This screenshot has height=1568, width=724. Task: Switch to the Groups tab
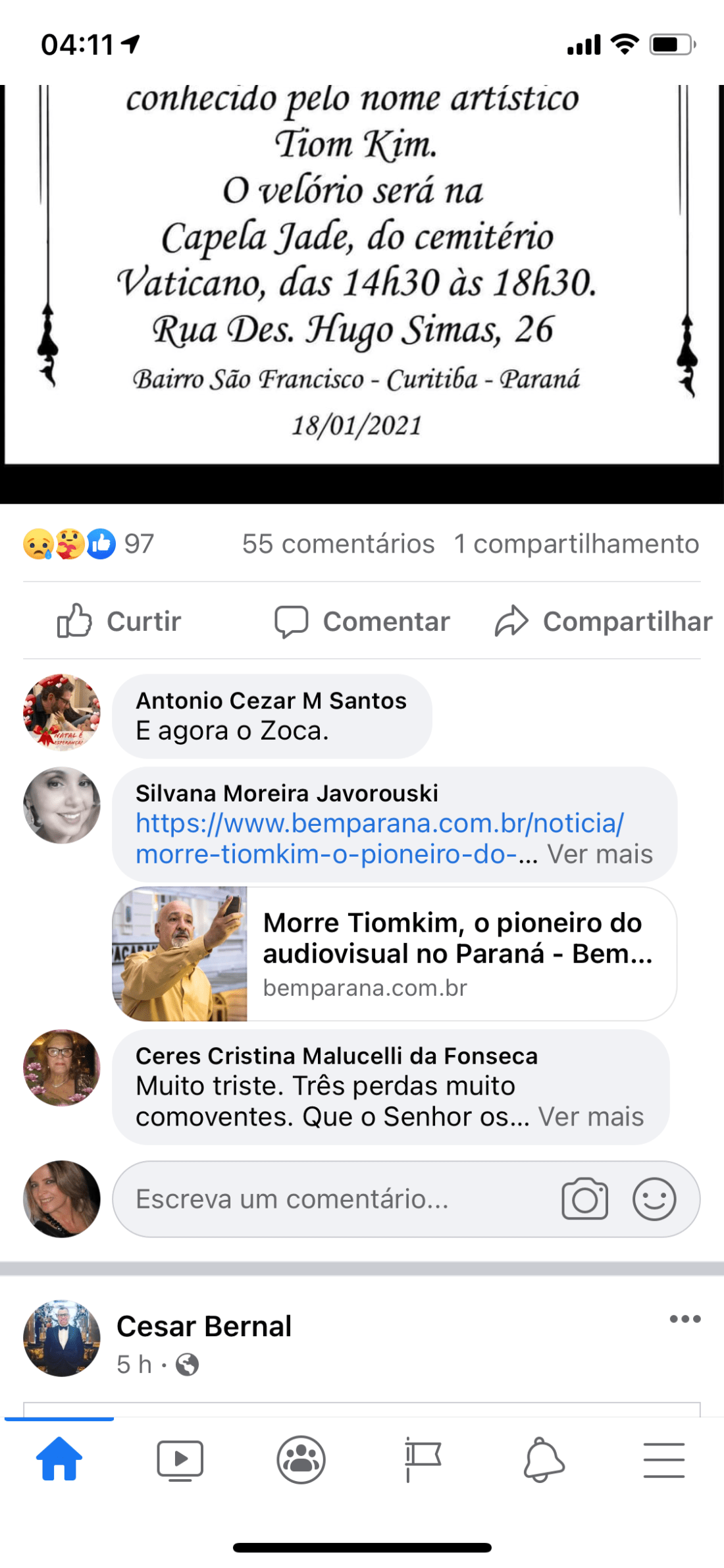pyautogui.click(x=301, y=1459)
